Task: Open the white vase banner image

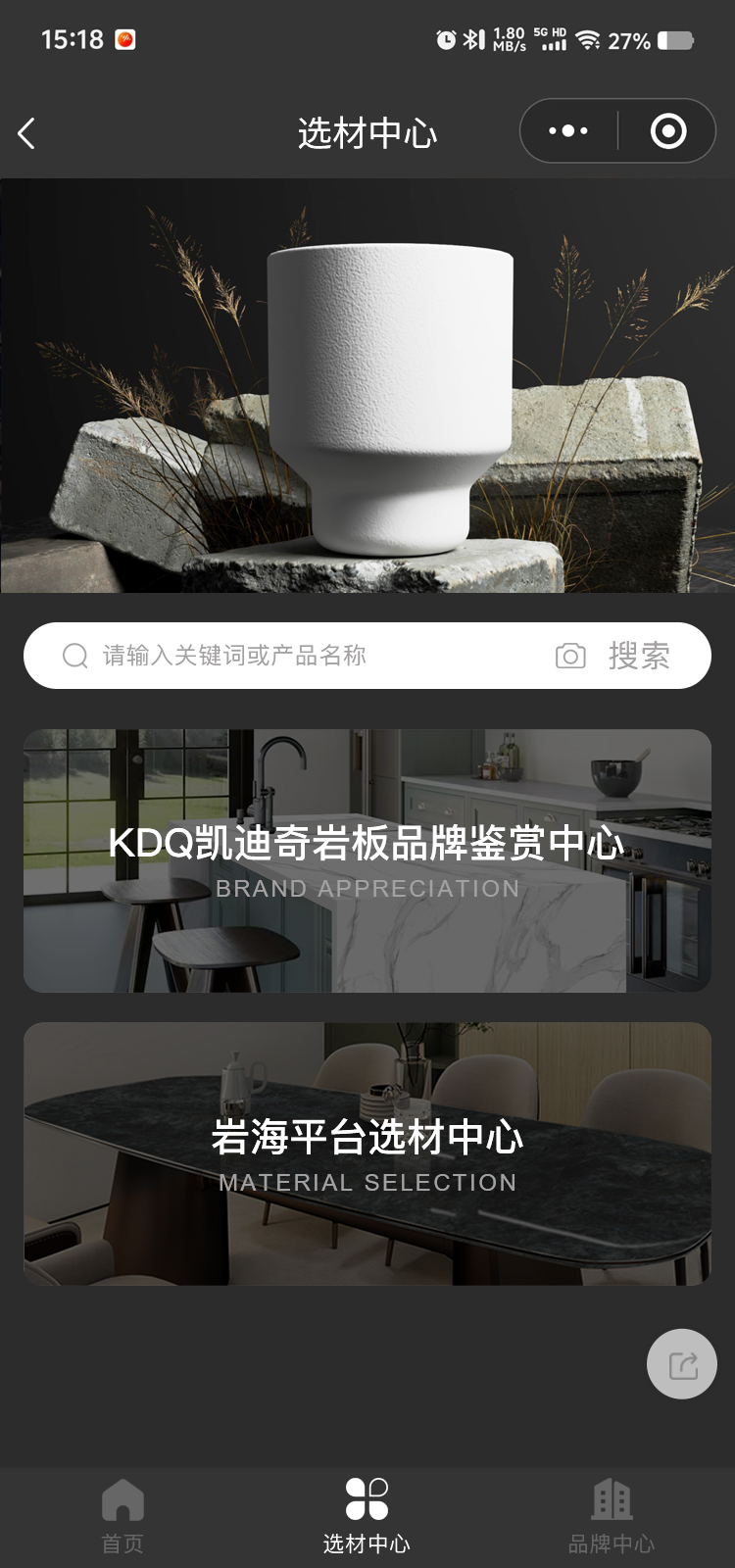Action: coord(367,385)
